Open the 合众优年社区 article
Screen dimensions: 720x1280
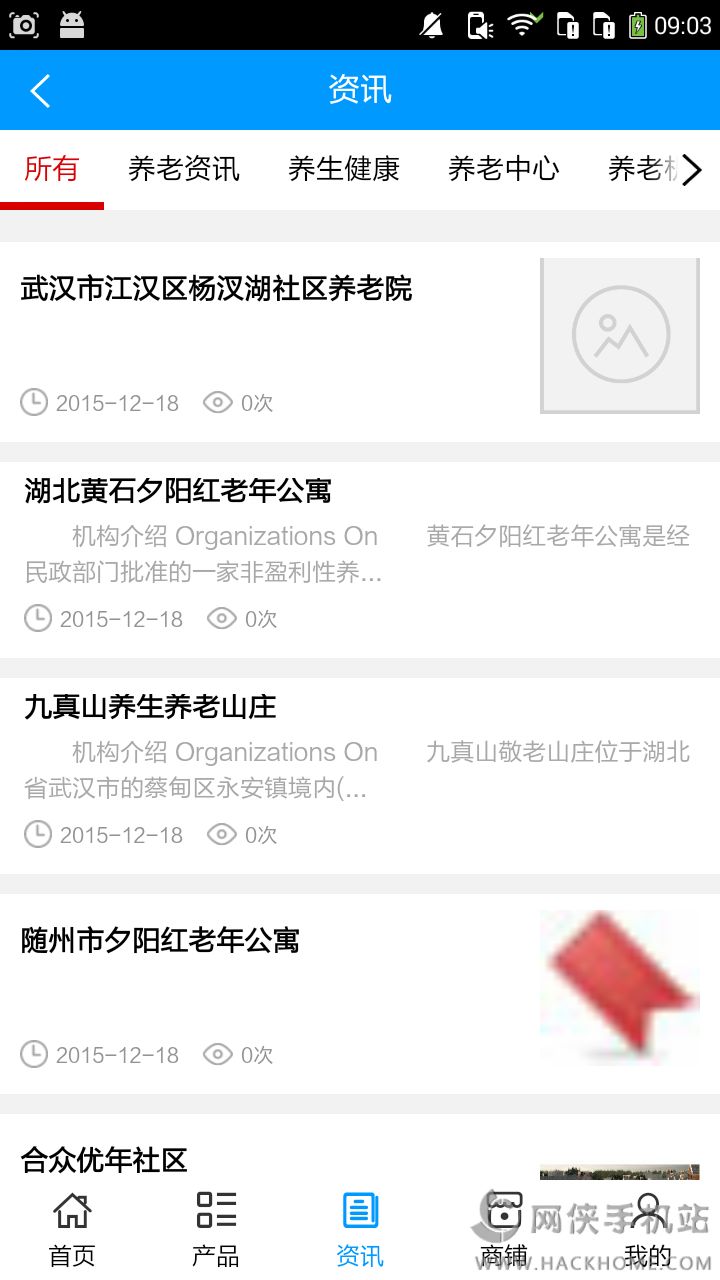[104, 1160]
